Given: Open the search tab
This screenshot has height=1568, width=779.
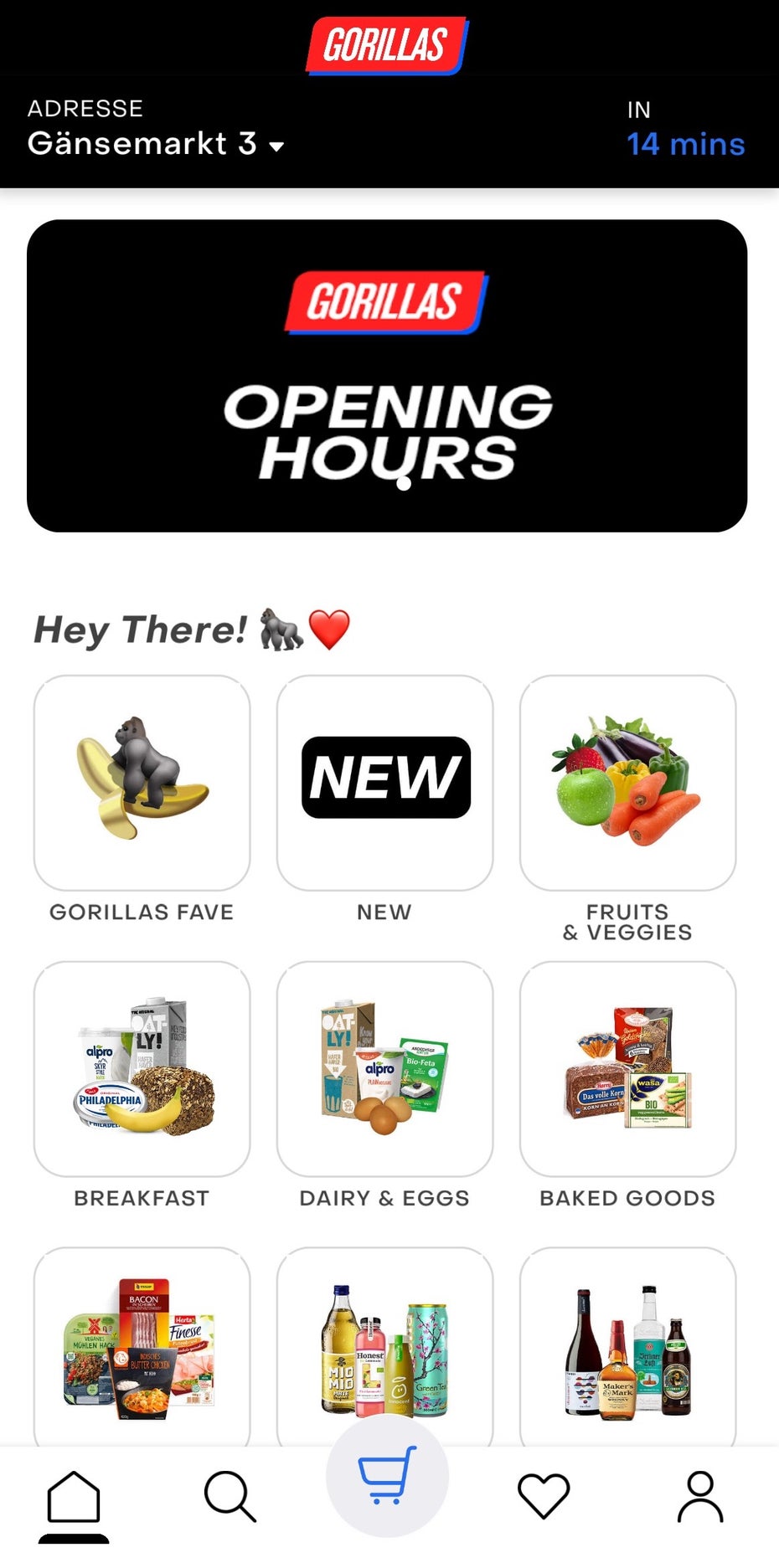Looking at the screenshot, I should click(230, 1497).
